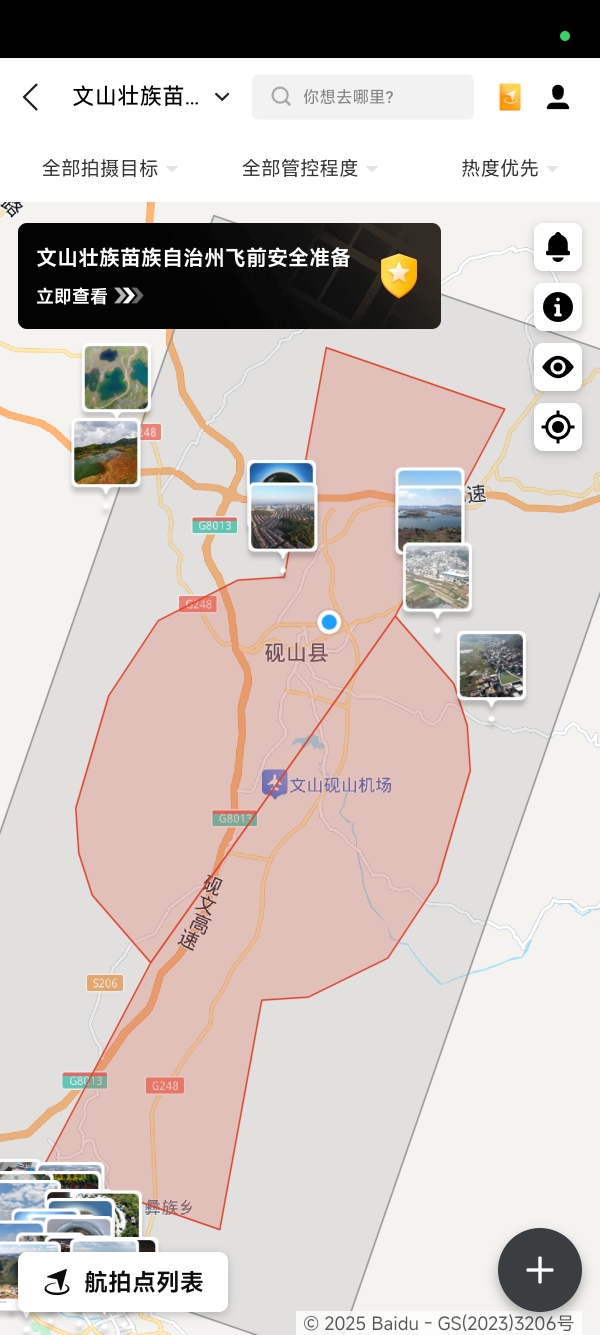Screen dimensions: 600x1335
Task: Open the notifications bell on map
Action: [x=558, y=247]
